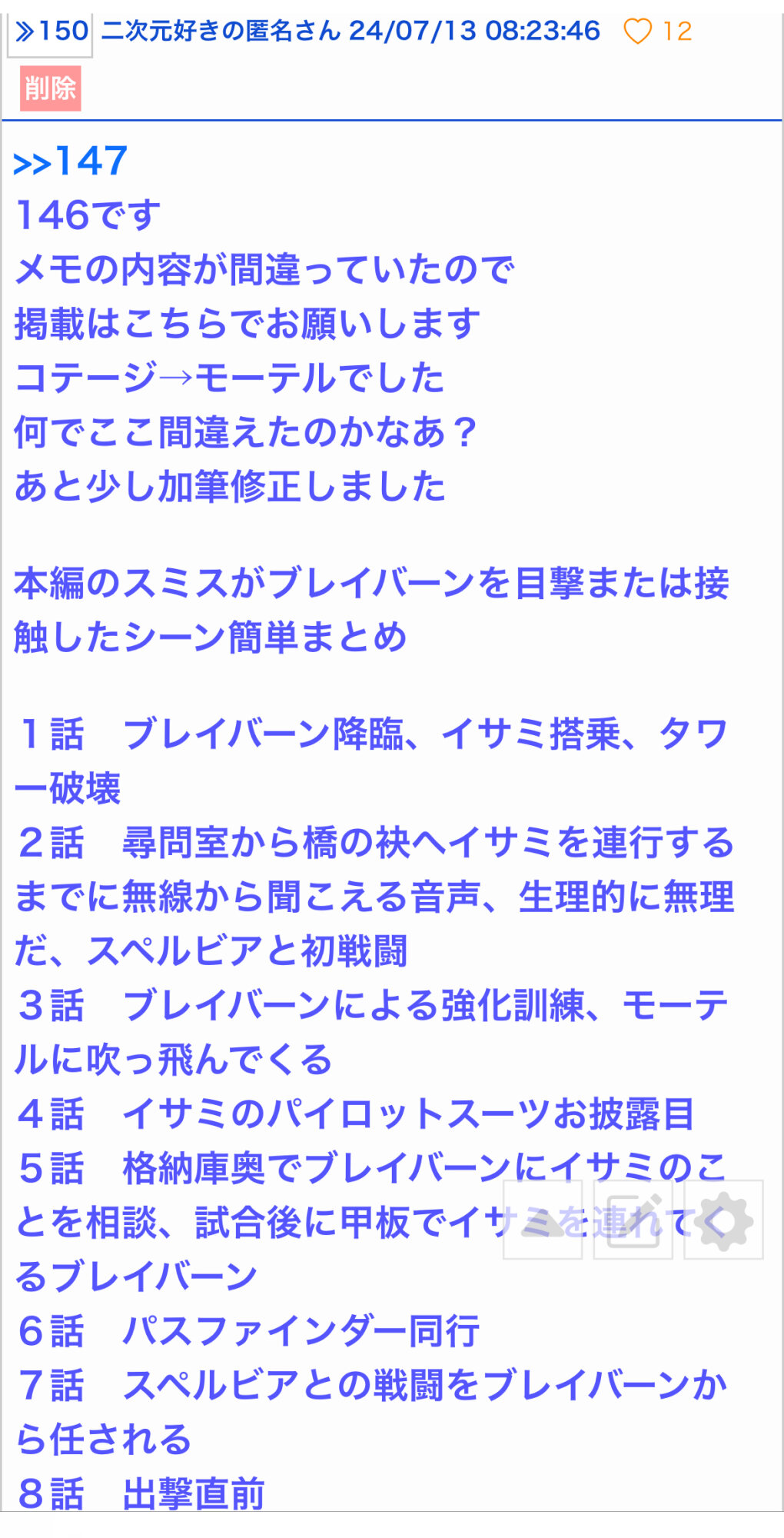Open the floating settings gear

coord(723,1221)
